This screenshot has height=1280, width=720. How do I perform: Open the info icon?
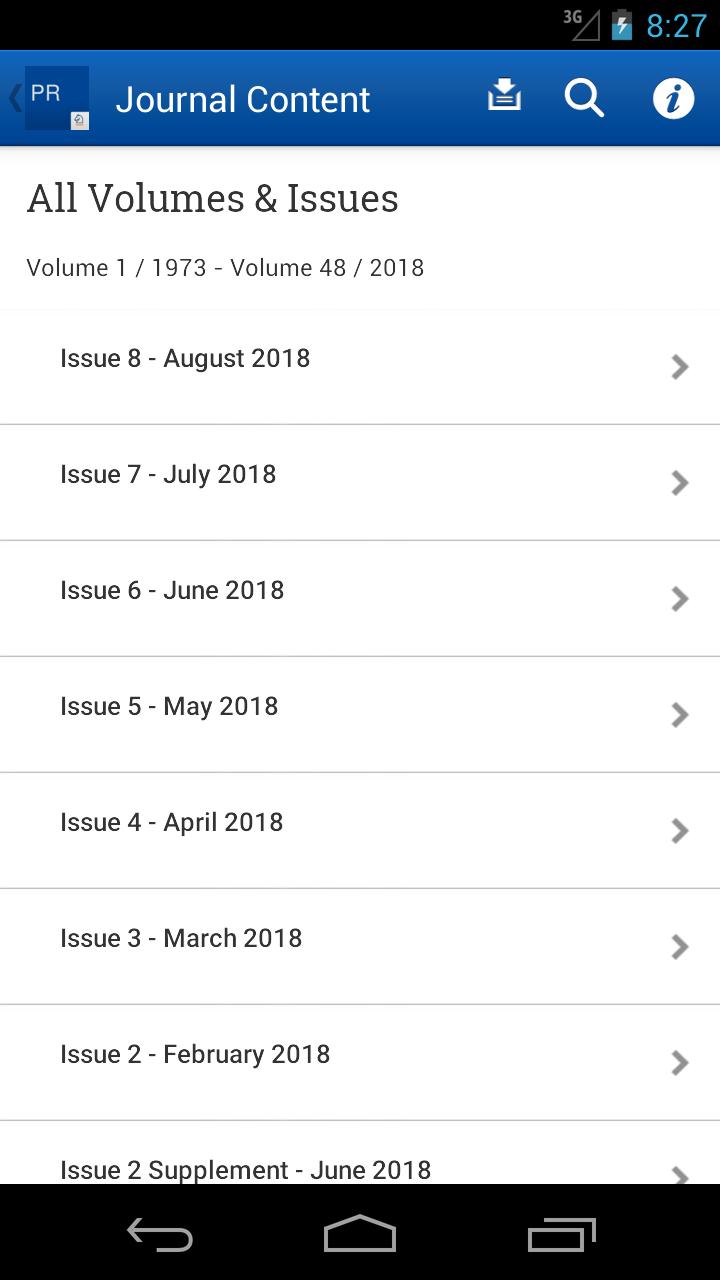click(673, 98)
